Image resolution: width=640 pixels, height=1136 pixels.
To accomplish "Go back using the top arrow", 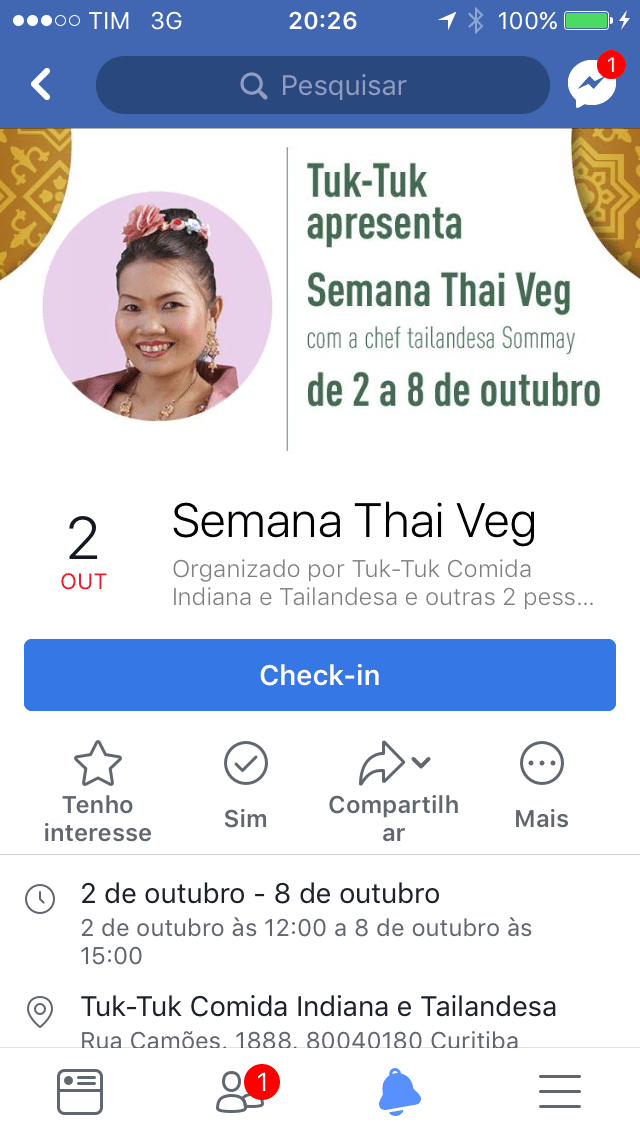I will (x=40, y=85).
